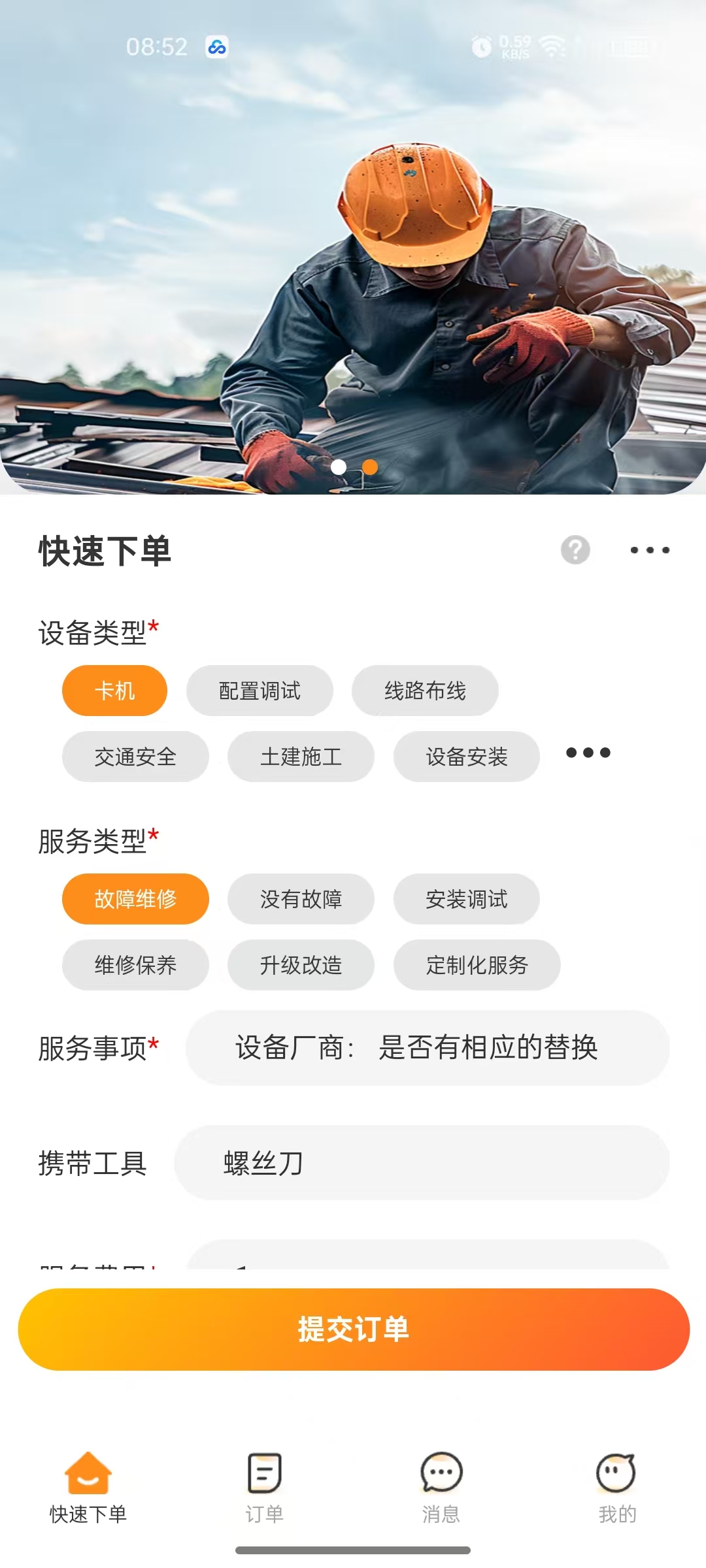Select the 线路布线 device type chip
Viewport: 706px width, 1568px height.
point(425,691)
